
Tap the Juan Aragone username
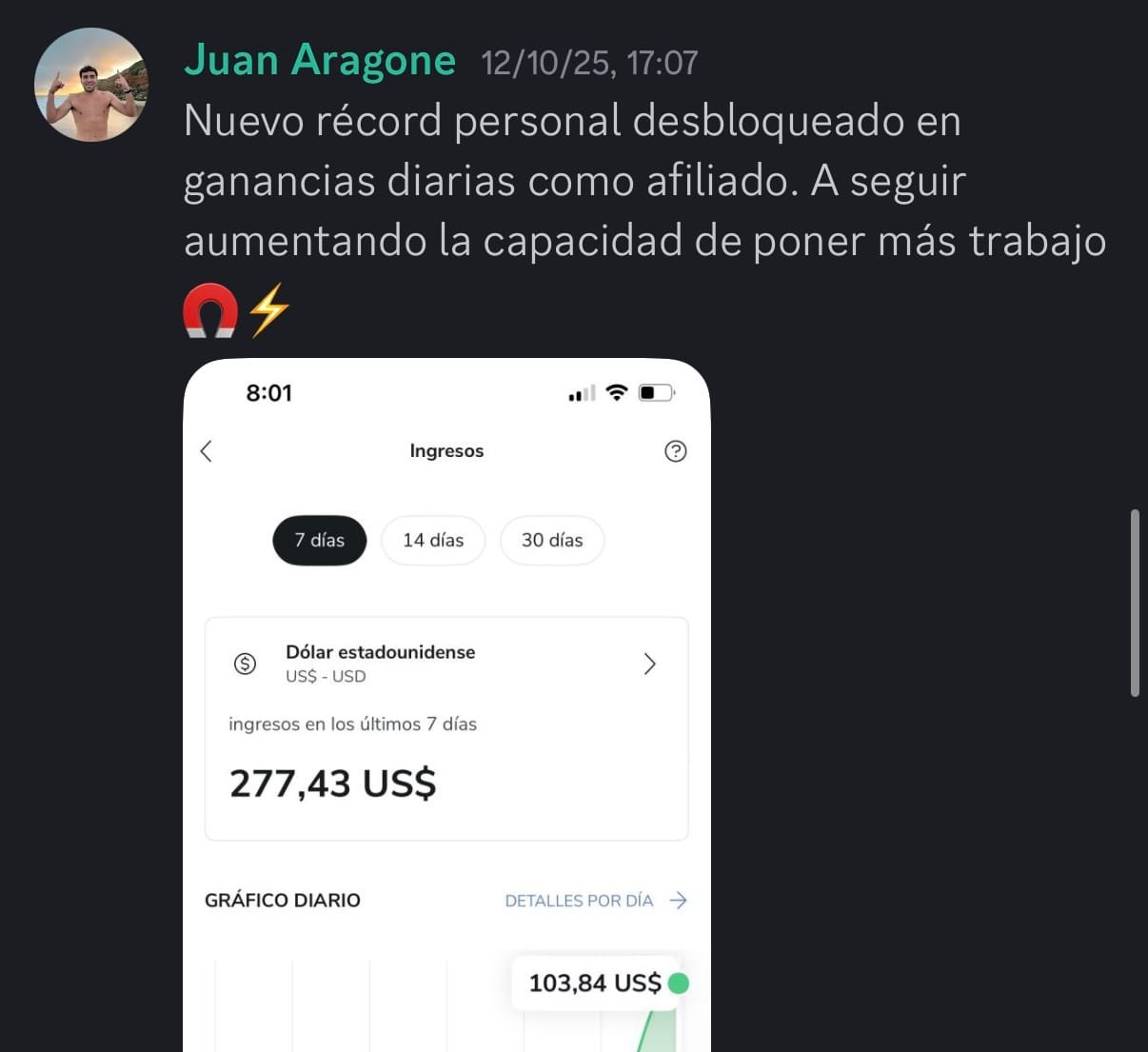[320, 60]
